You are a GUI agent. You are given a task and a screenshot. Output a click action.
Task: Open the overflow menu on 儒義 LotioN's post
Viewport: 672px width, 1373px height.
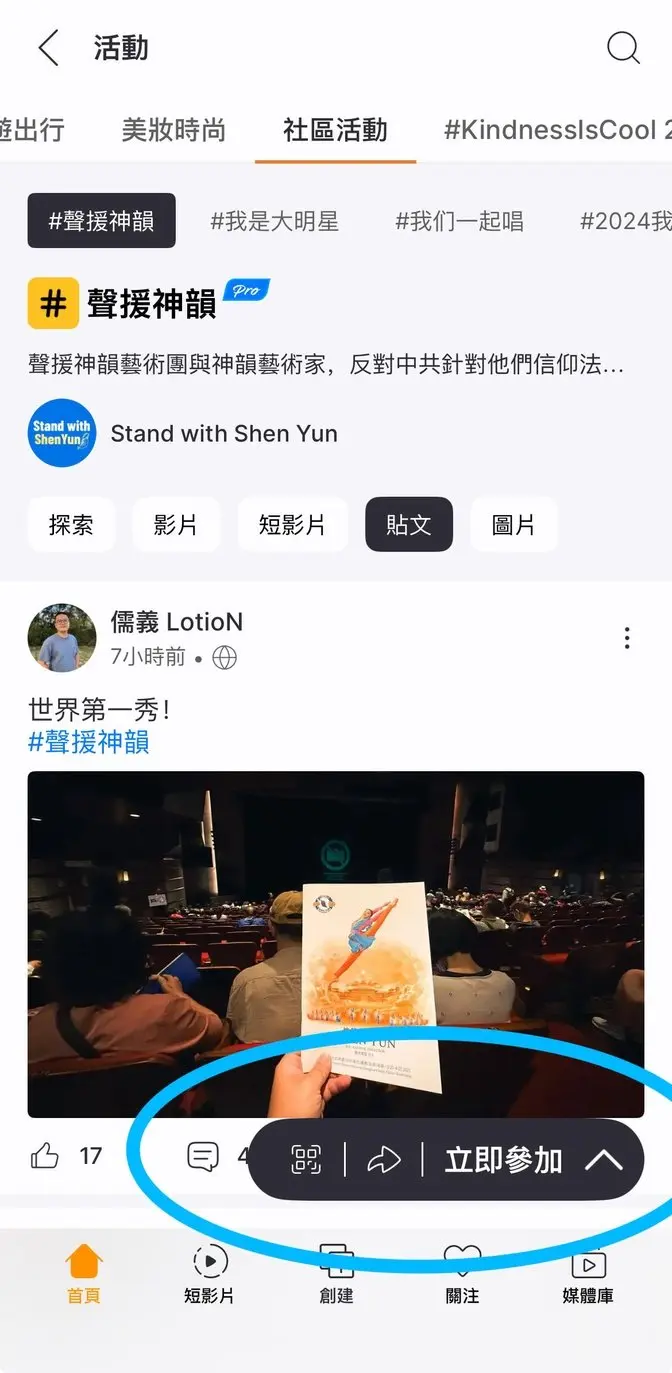click(x=627, y=638)
